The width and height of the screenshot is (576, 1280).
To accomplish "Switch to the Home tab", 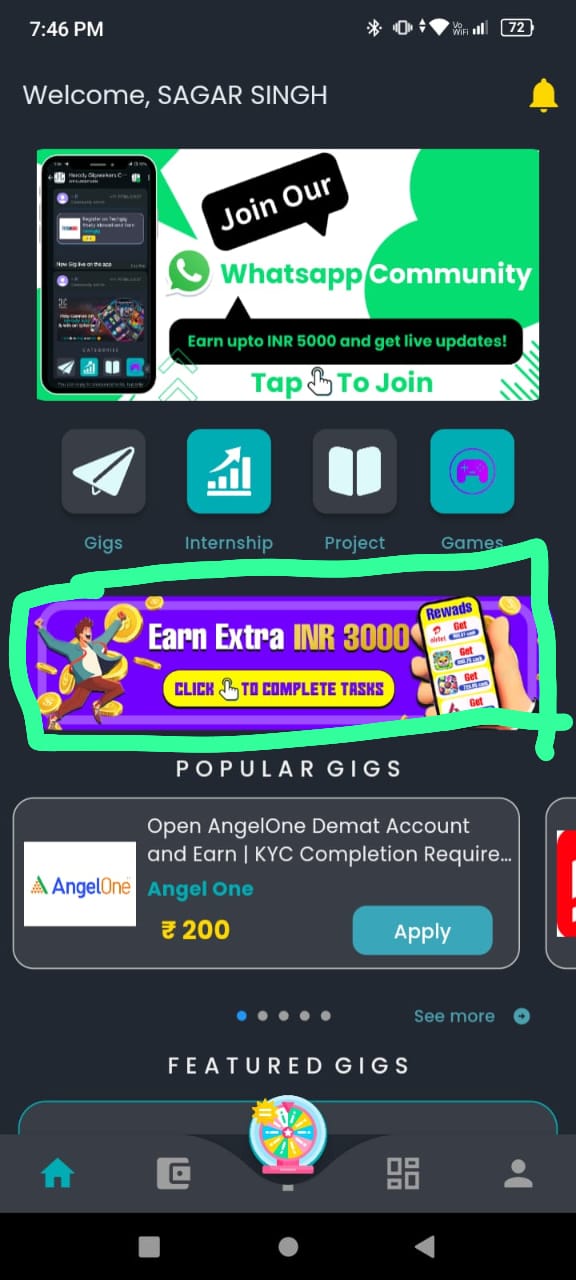I will pos(58,1174).
